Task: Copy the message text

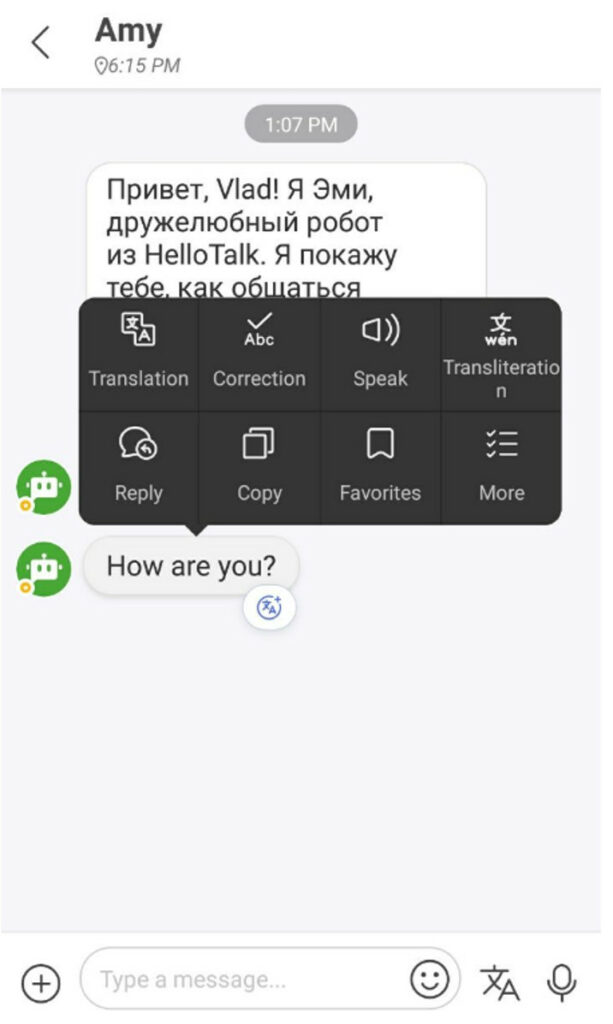Action: [x=259, y=468]
